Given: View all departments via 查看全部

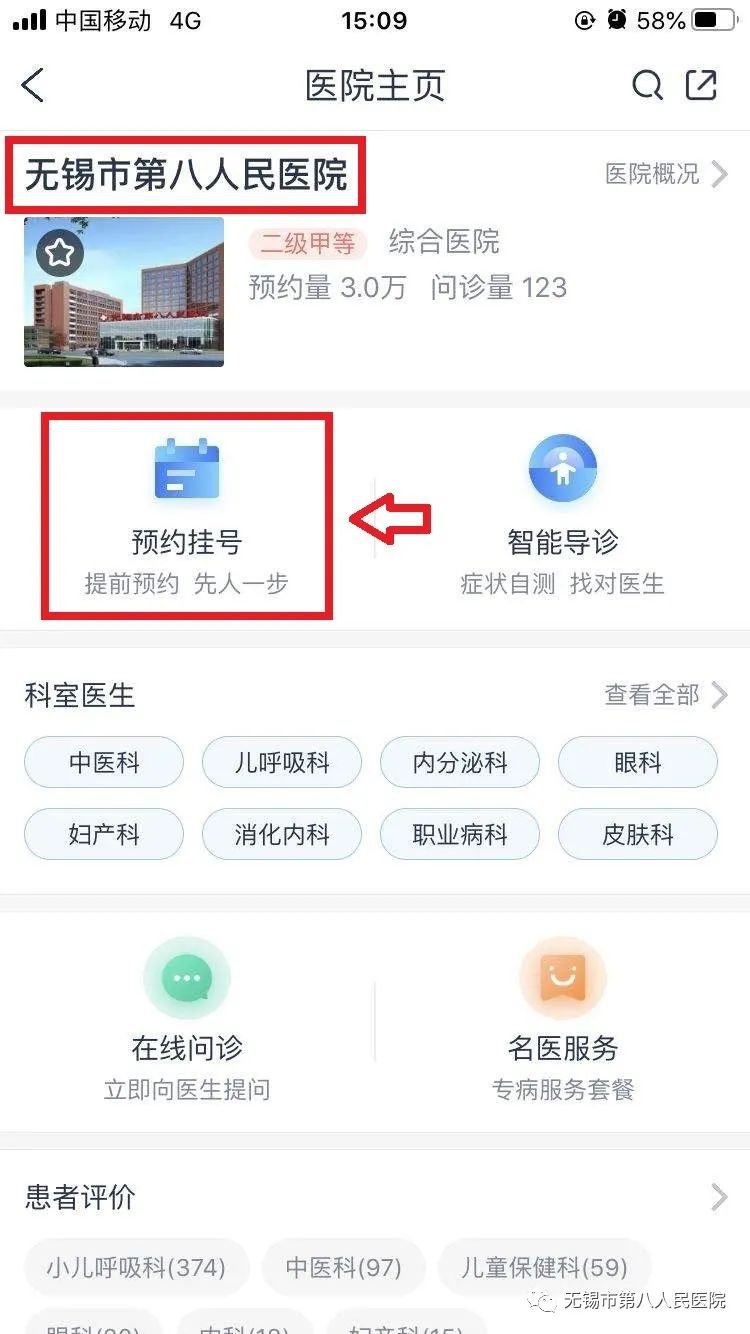Looking at the screenshot, I should click(665, 695).
